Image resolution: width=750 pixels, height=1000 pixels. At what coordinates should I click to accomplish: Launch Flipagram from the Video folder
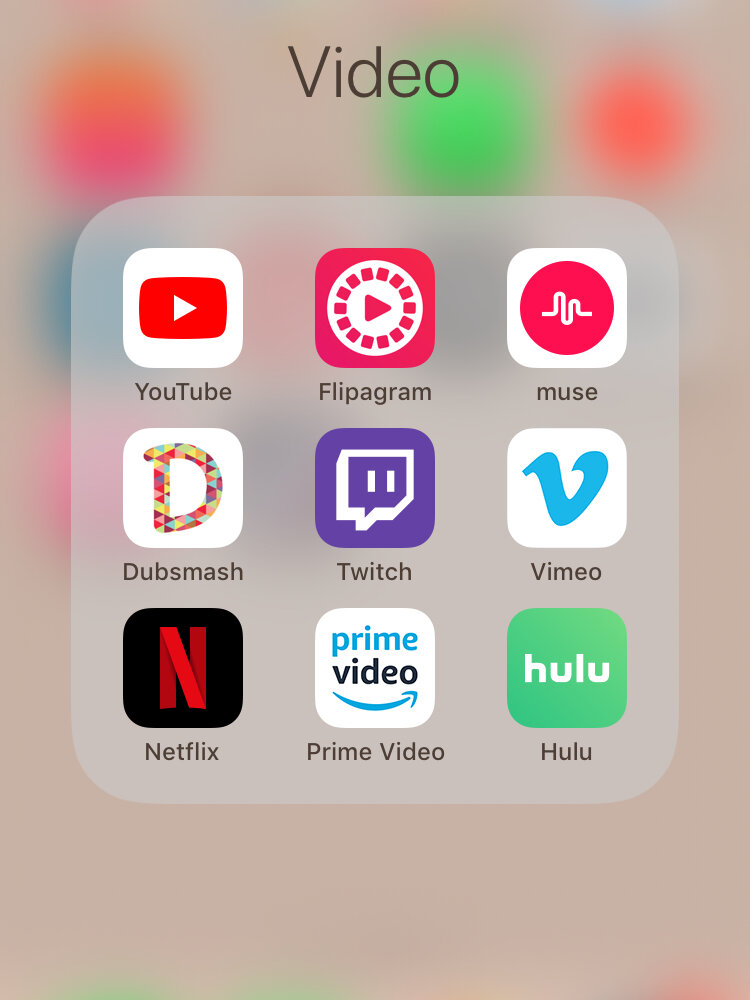point(375,308)
